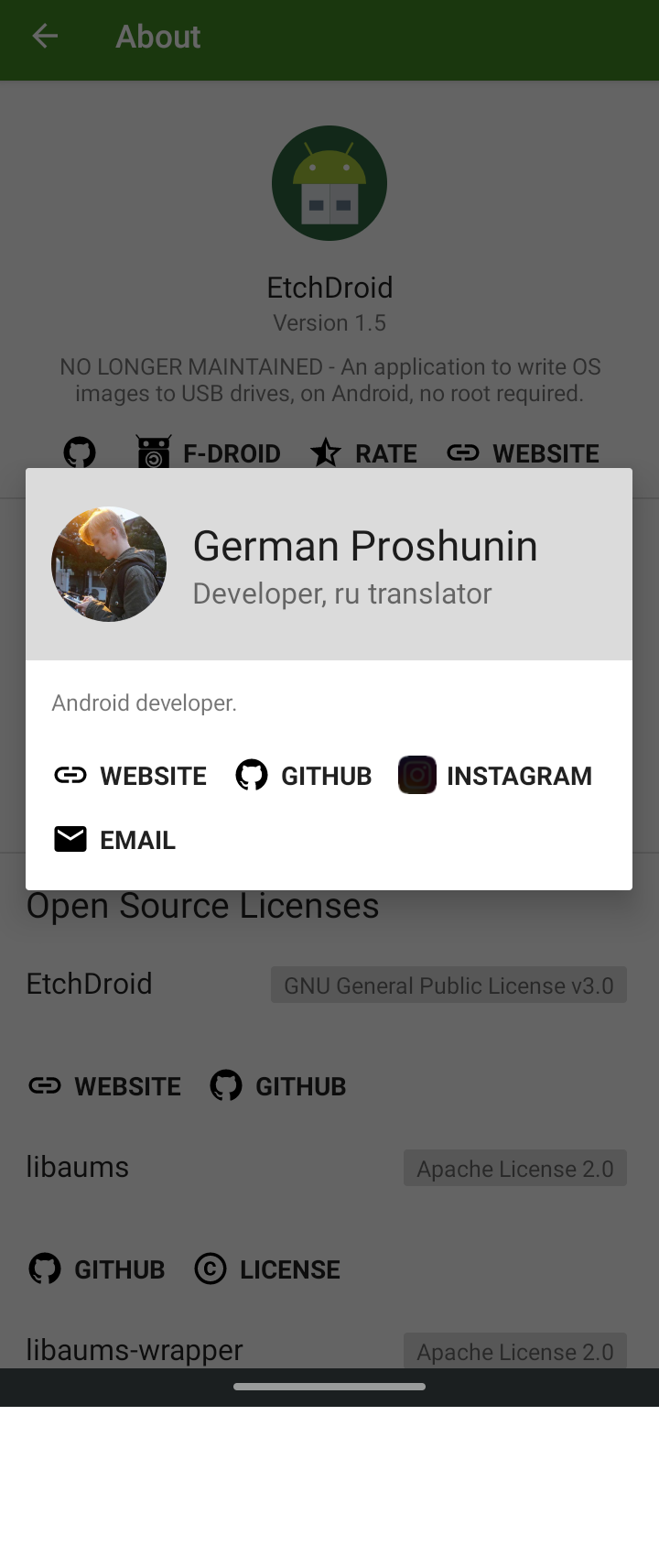The width and height of the screenshot is (659, 1568).
Task: Visit German Proshunin's Instagram
Action: point(495,776)
